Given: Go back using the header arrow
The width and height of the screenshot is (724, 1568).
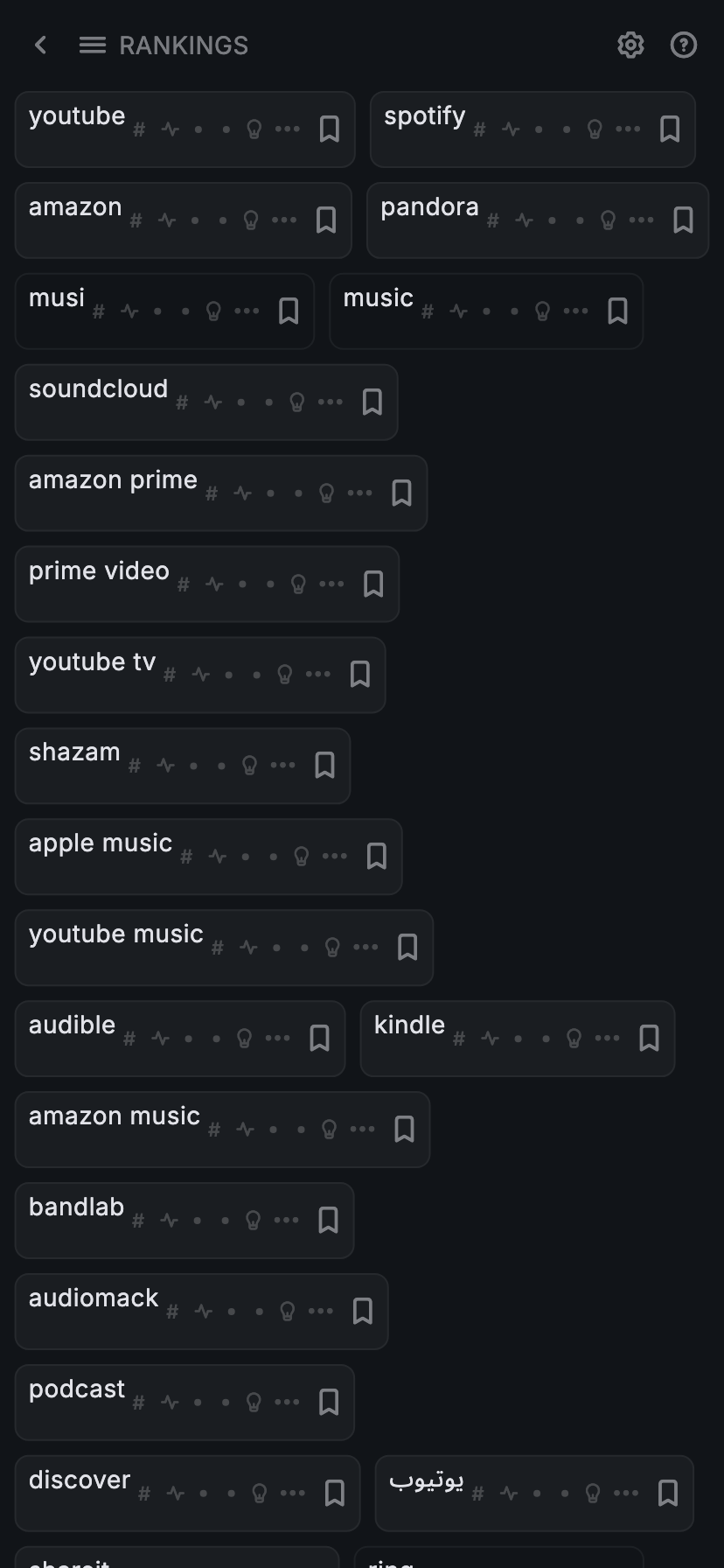Looking at the screenshot, I should pyautogui.click(x=40, y=45).
